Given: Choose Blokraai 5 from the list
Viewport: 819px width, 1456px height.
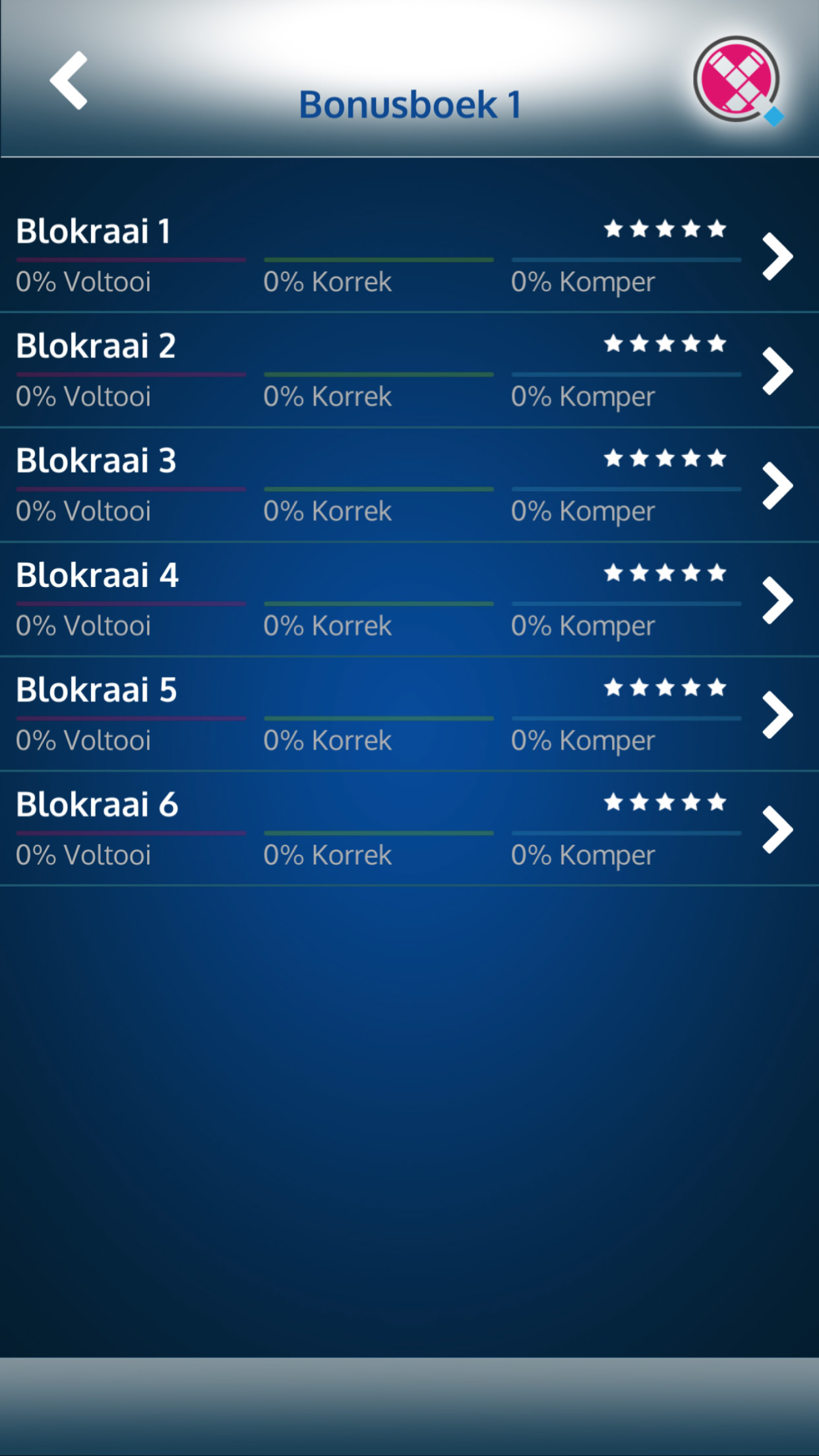Looking at the screenshot, I should click(409, 714).
